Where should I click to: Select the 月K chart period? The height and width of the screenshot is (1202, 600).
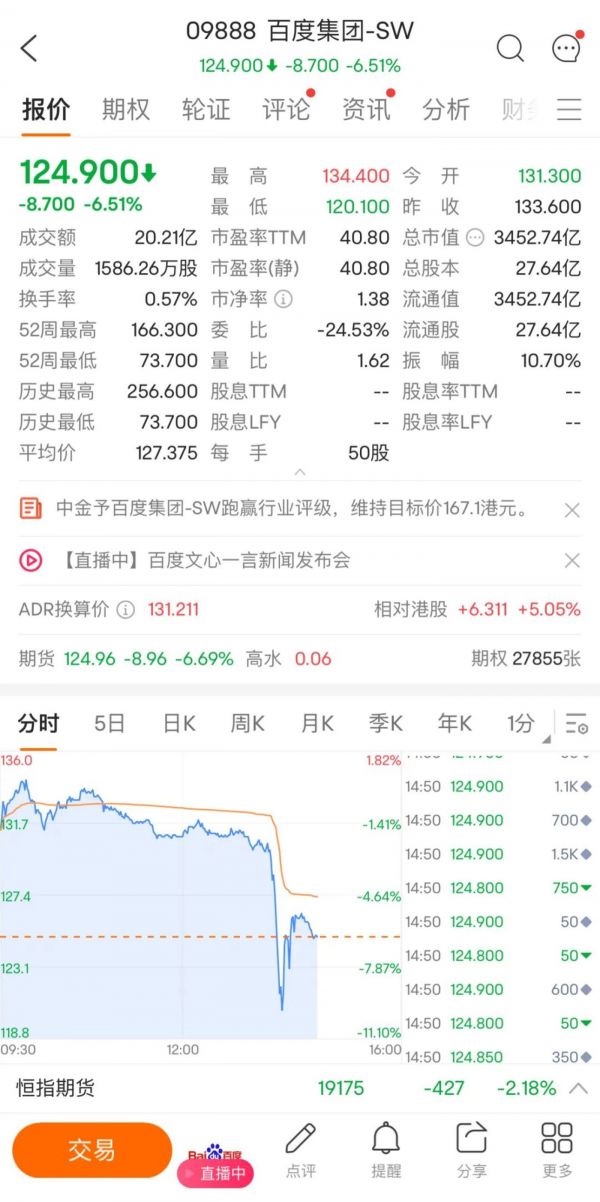coord(317,723)
